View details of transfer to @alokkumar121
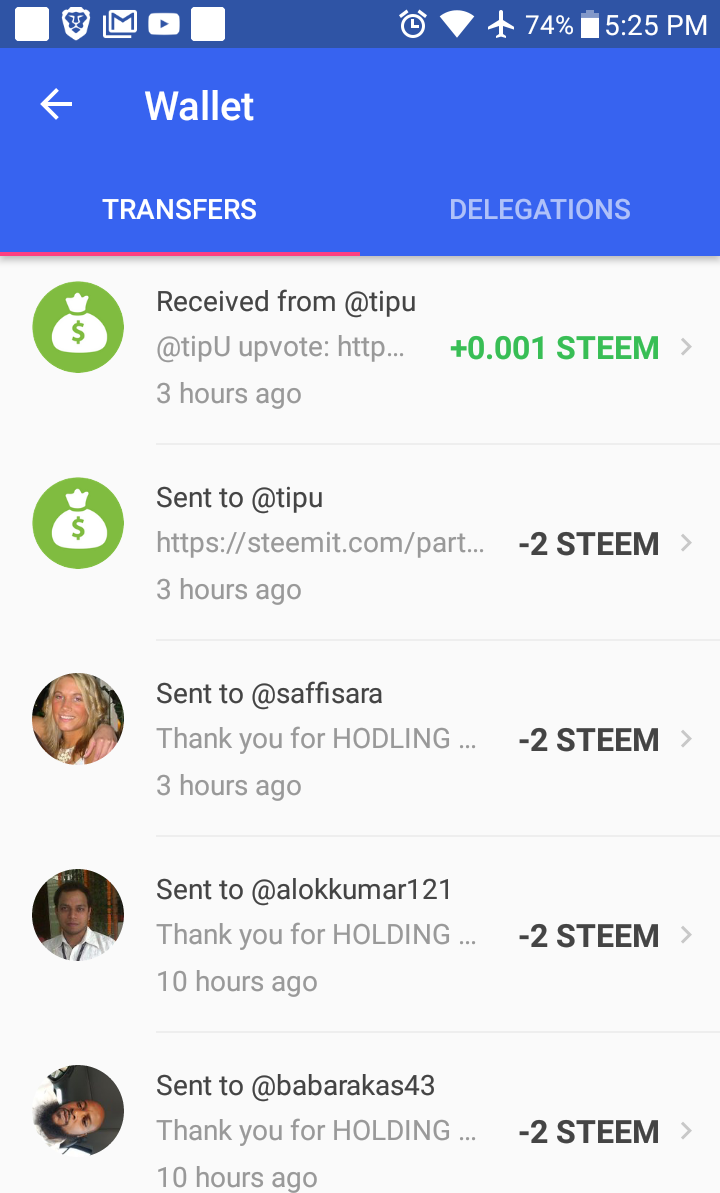 click(x=400, y=935)
